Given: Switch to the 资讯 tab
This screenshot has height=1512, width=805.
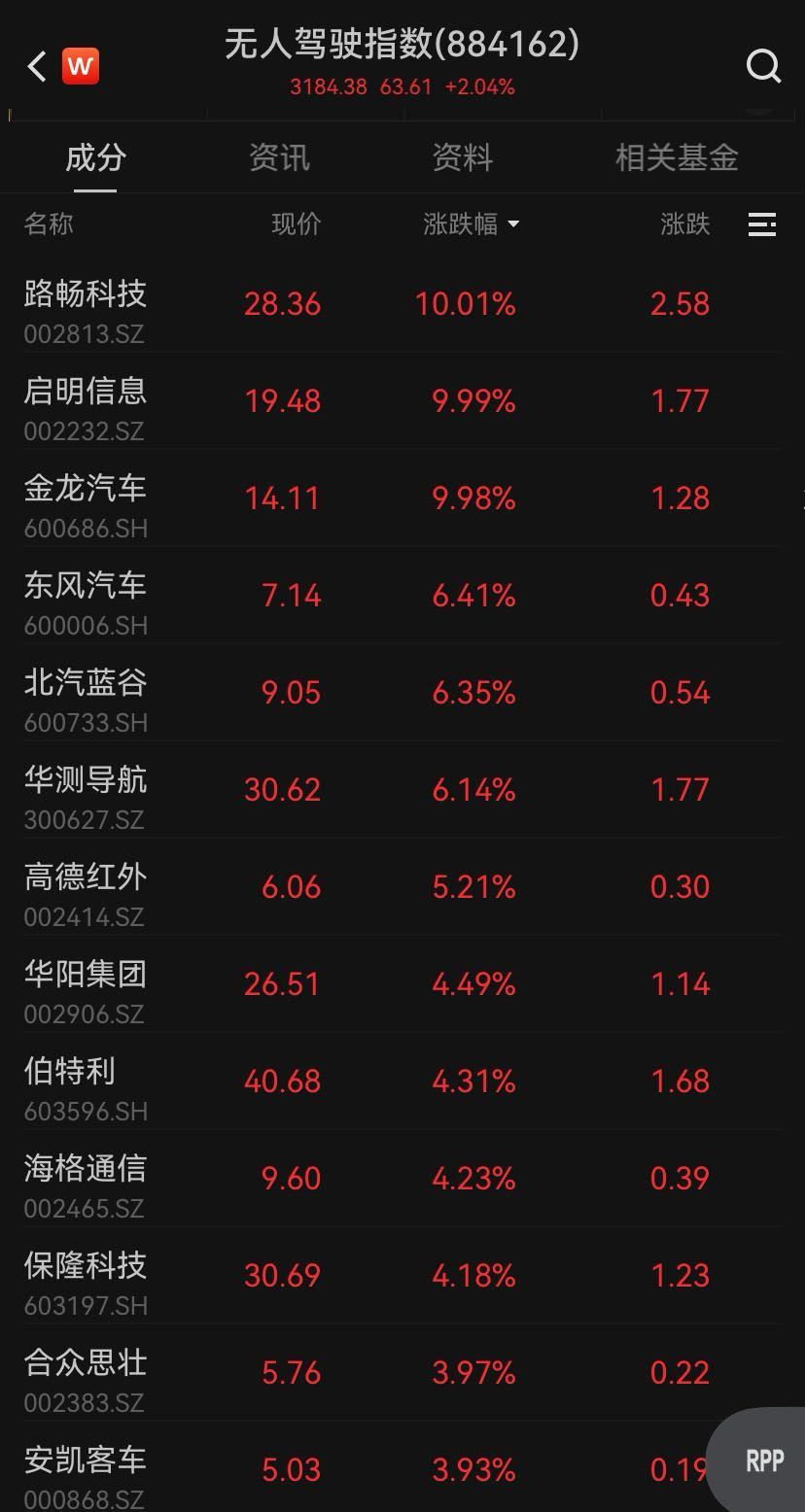Looking at the screenshot, I should [x=279, y=157].
